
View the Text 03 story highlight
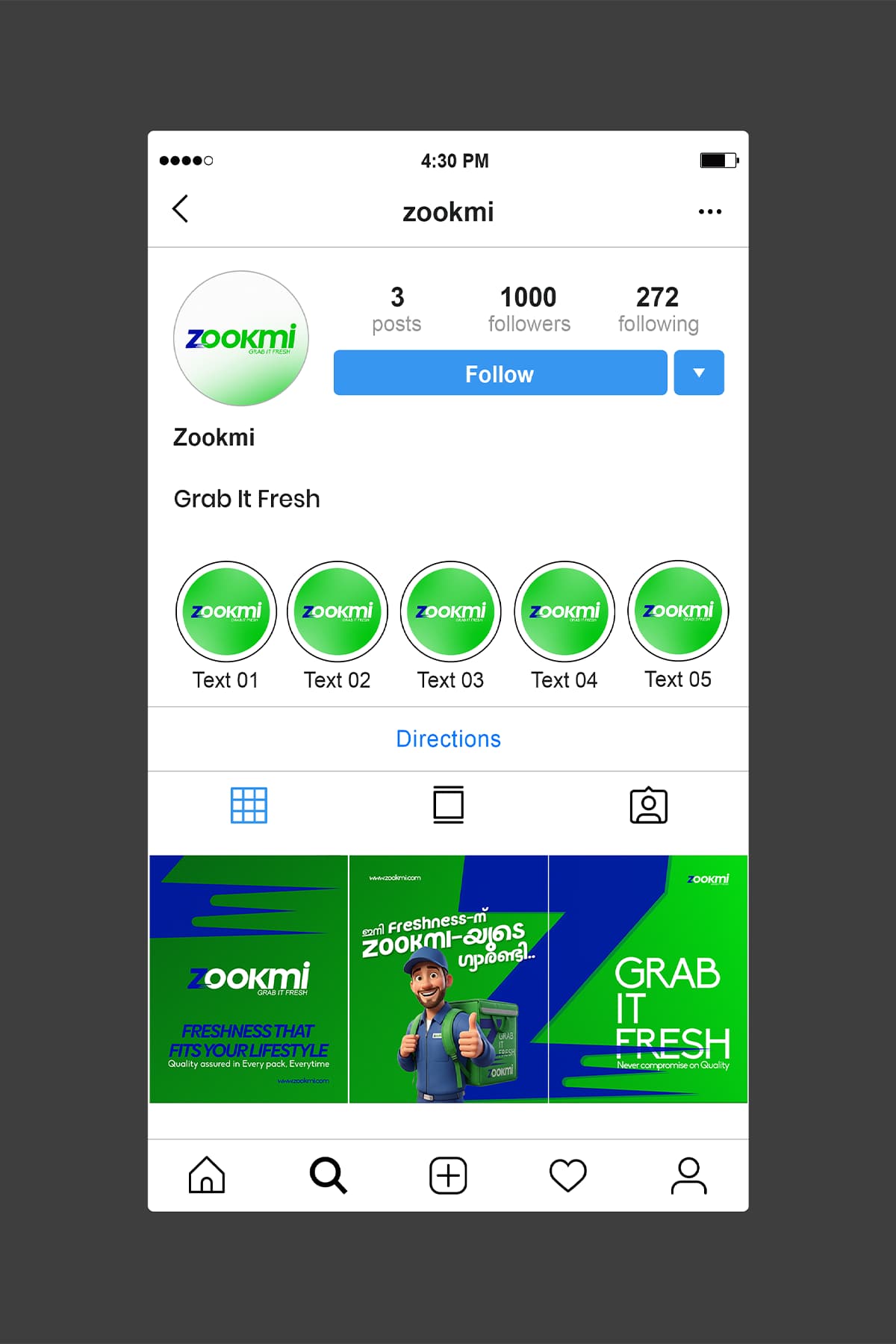(x=450, y=612)
